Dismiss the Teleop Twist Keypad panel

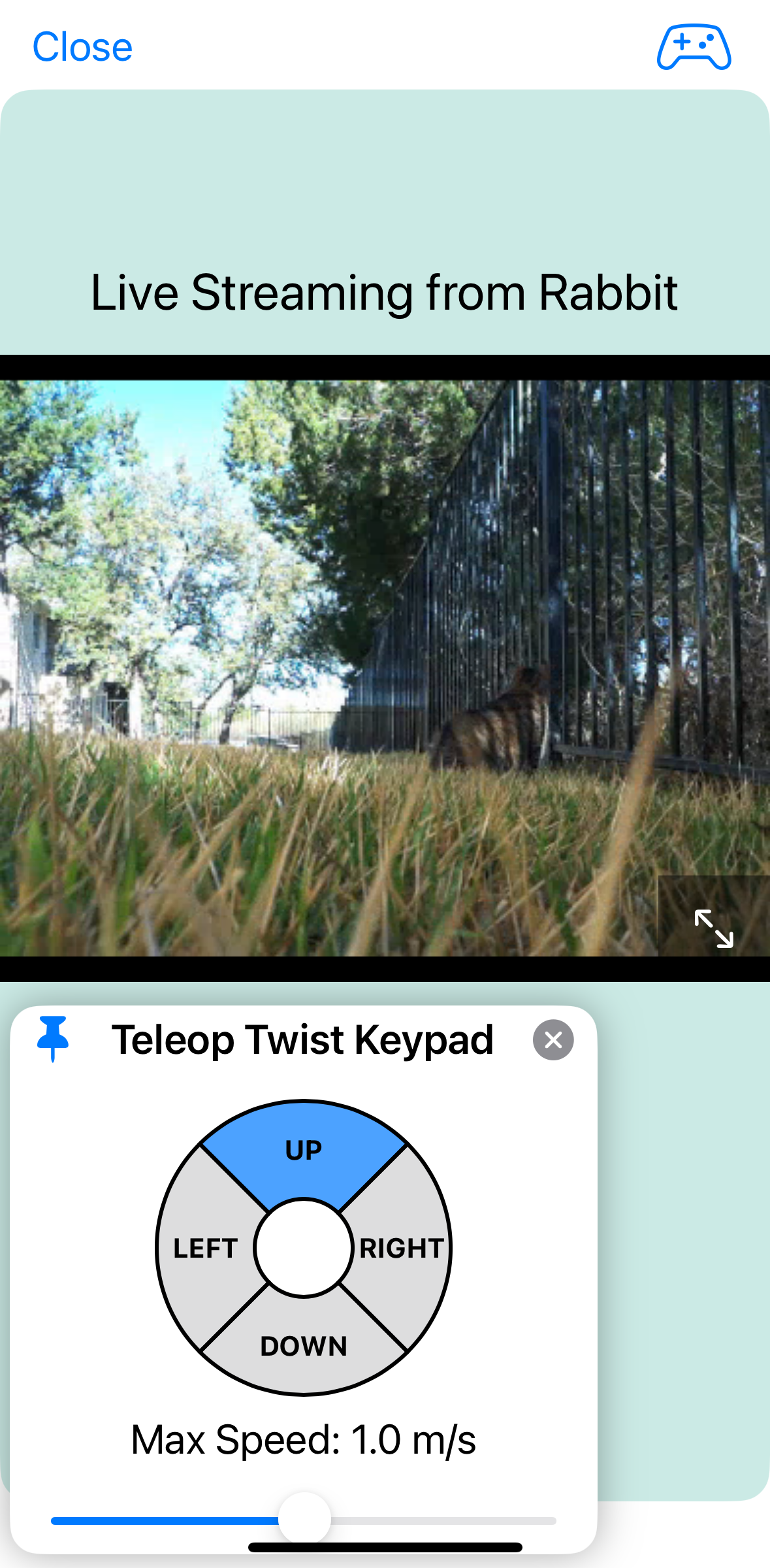pos(553,1039)
